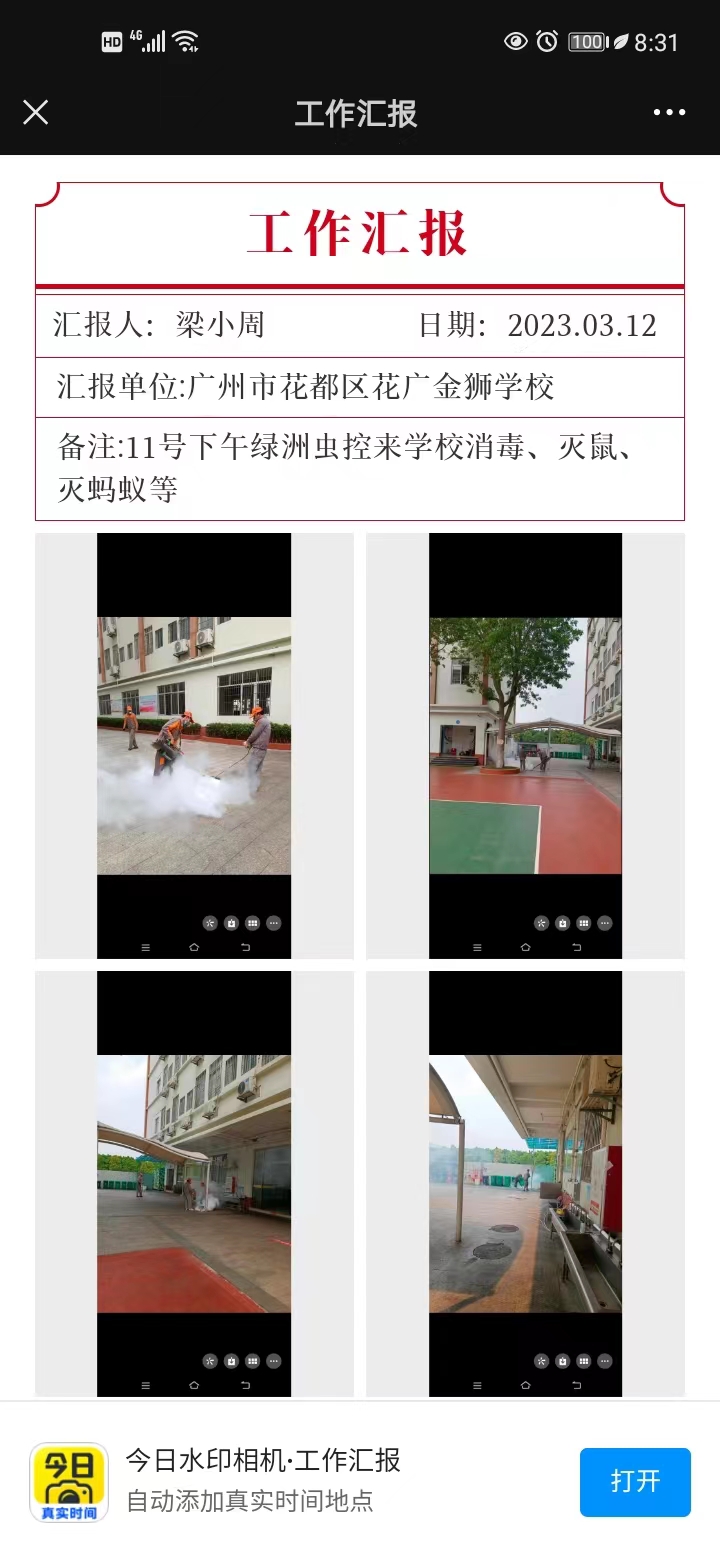This screenshot has width=720, height=1560.
Task: Enlarge the photo with the red floor walkway
Action: [194, 1184]
